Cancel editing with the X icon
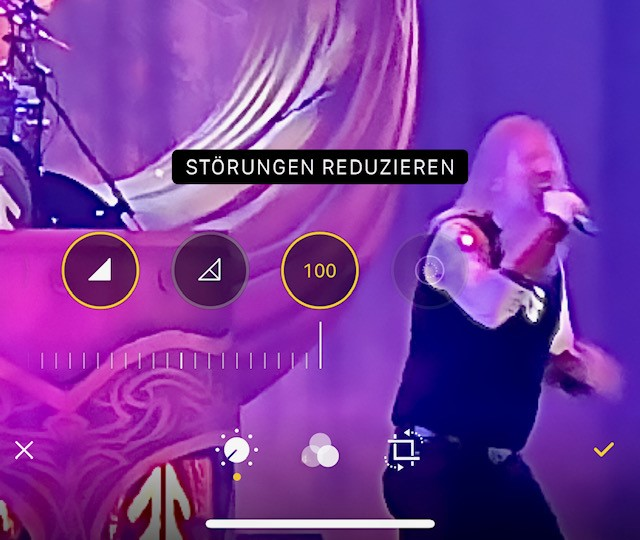 [x=24, y=450]
